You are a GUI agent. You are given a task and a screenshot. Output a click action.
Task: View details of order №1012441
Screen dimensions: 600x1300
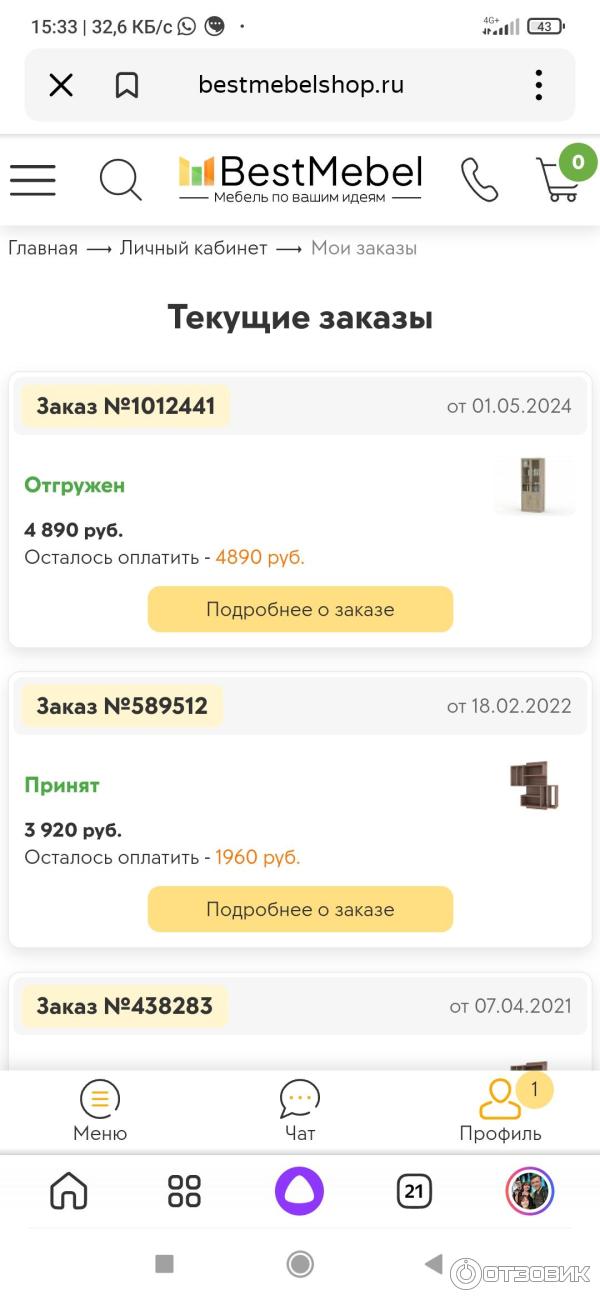pos(300,609)
